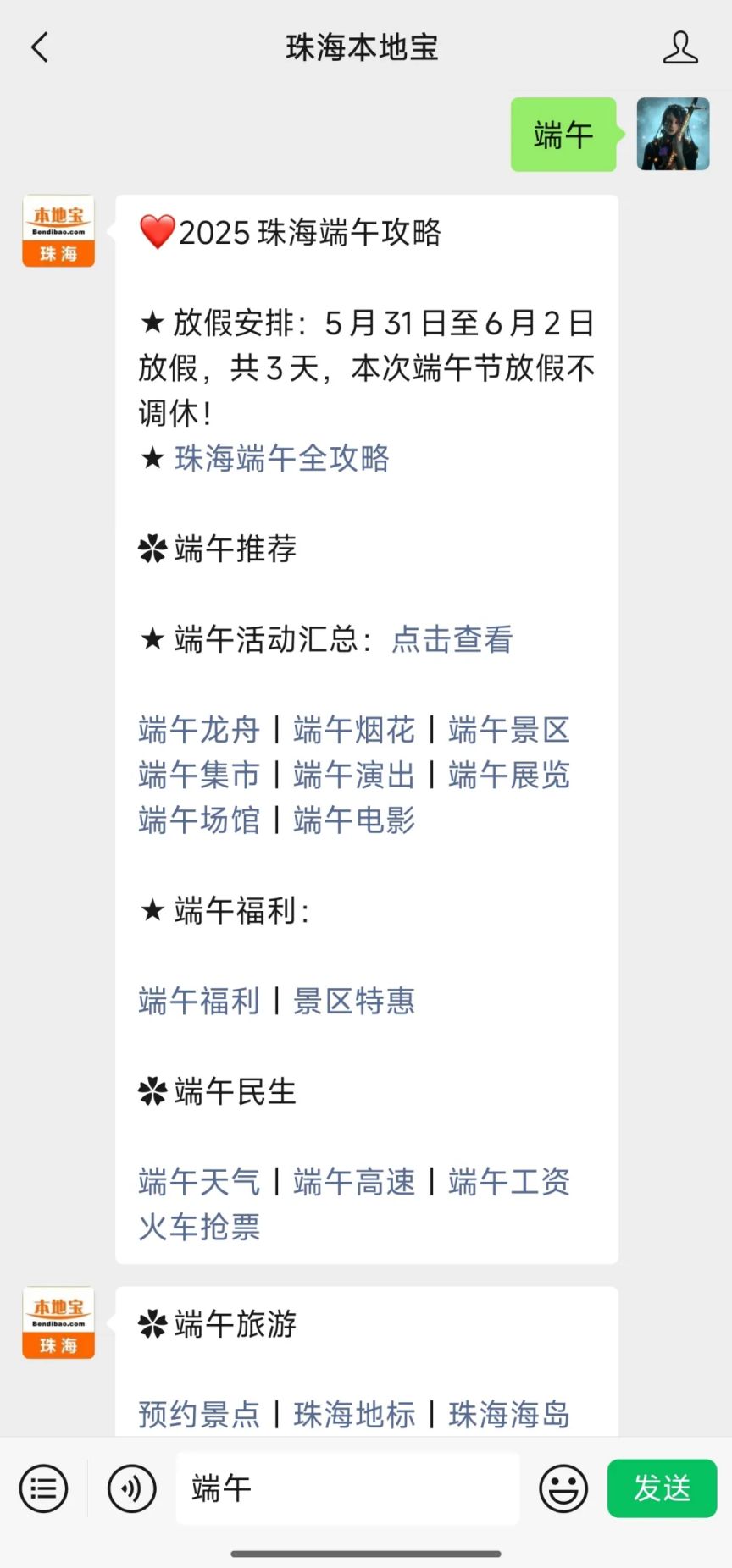732x1568 pixels.
Task: Open the 端午龙舟 link
Action: click(x=199, y=729)
